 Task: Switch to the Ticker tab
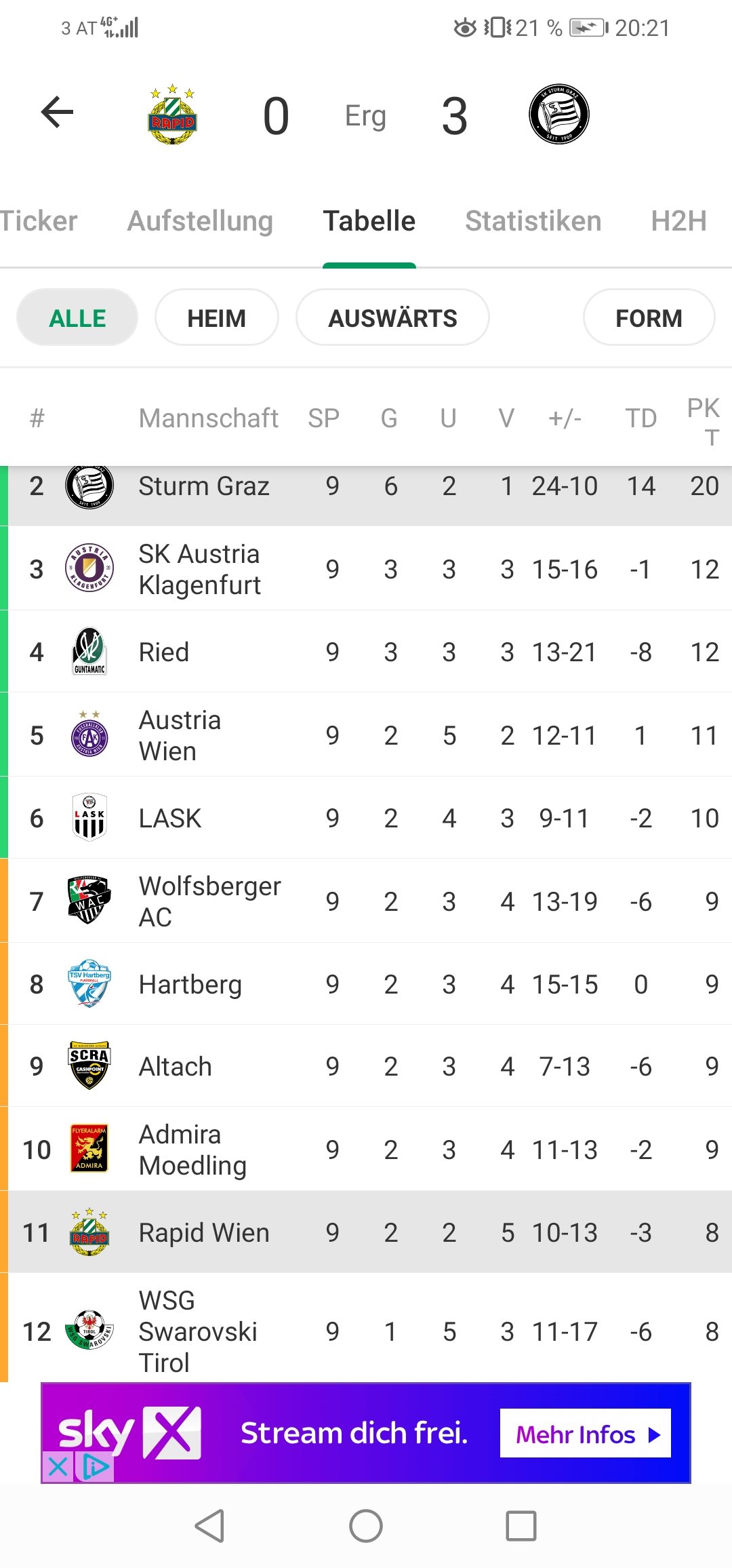click(x=38, y=221)
